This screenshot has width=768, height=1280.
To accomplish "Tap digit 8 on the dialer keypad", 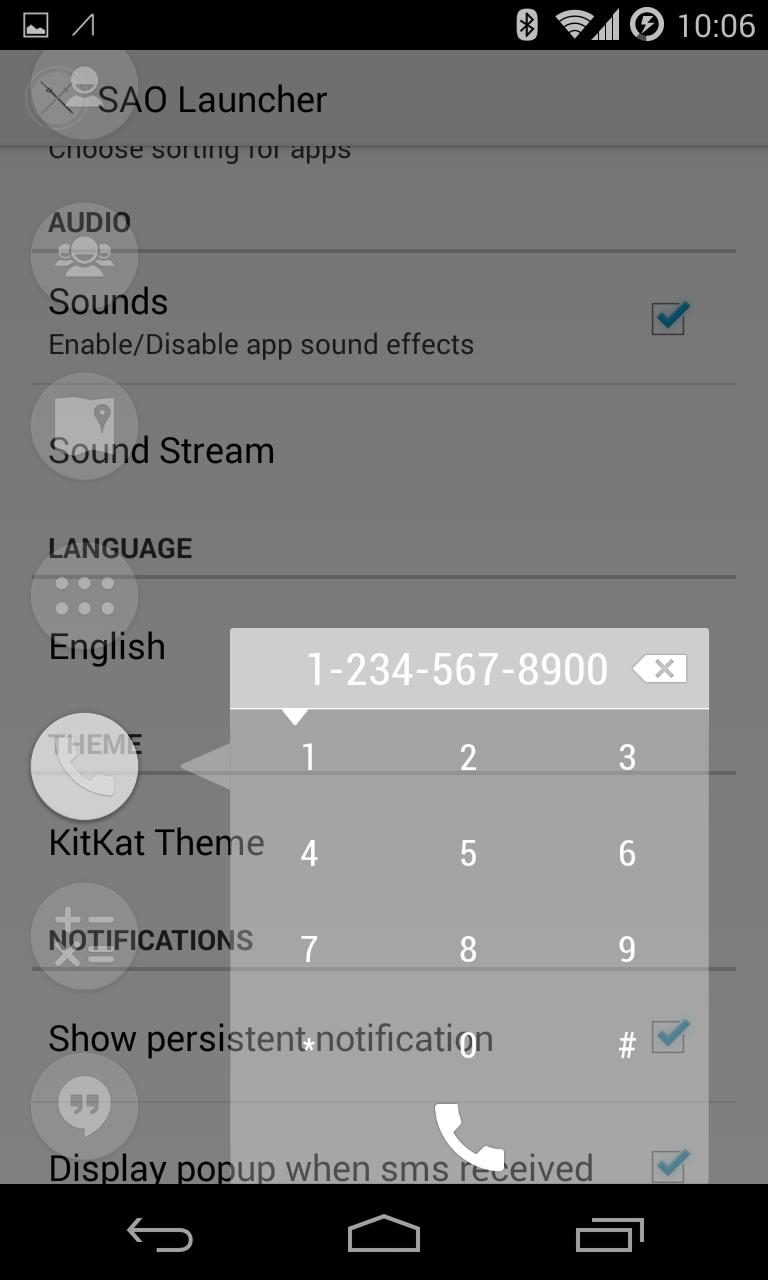I will click(468, 948).
